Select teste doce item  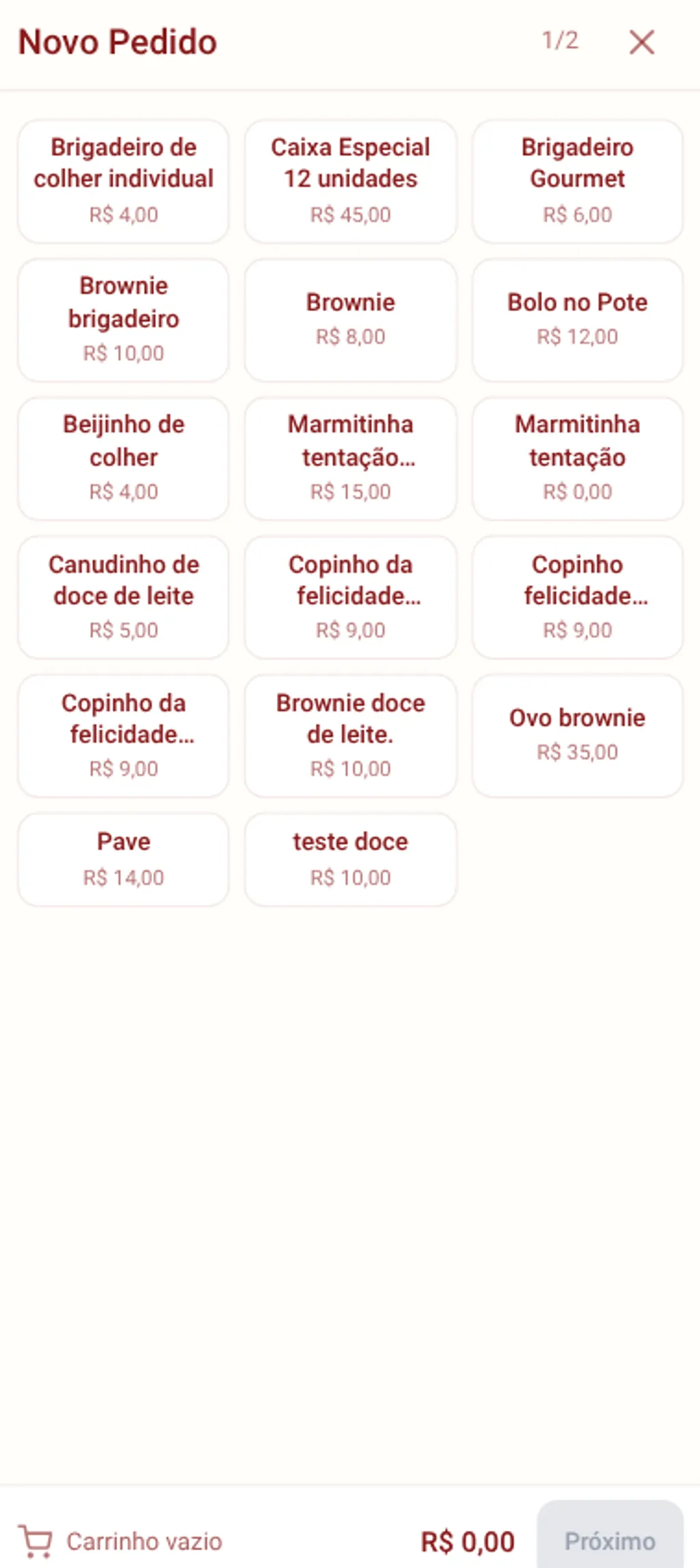point(350,859)
